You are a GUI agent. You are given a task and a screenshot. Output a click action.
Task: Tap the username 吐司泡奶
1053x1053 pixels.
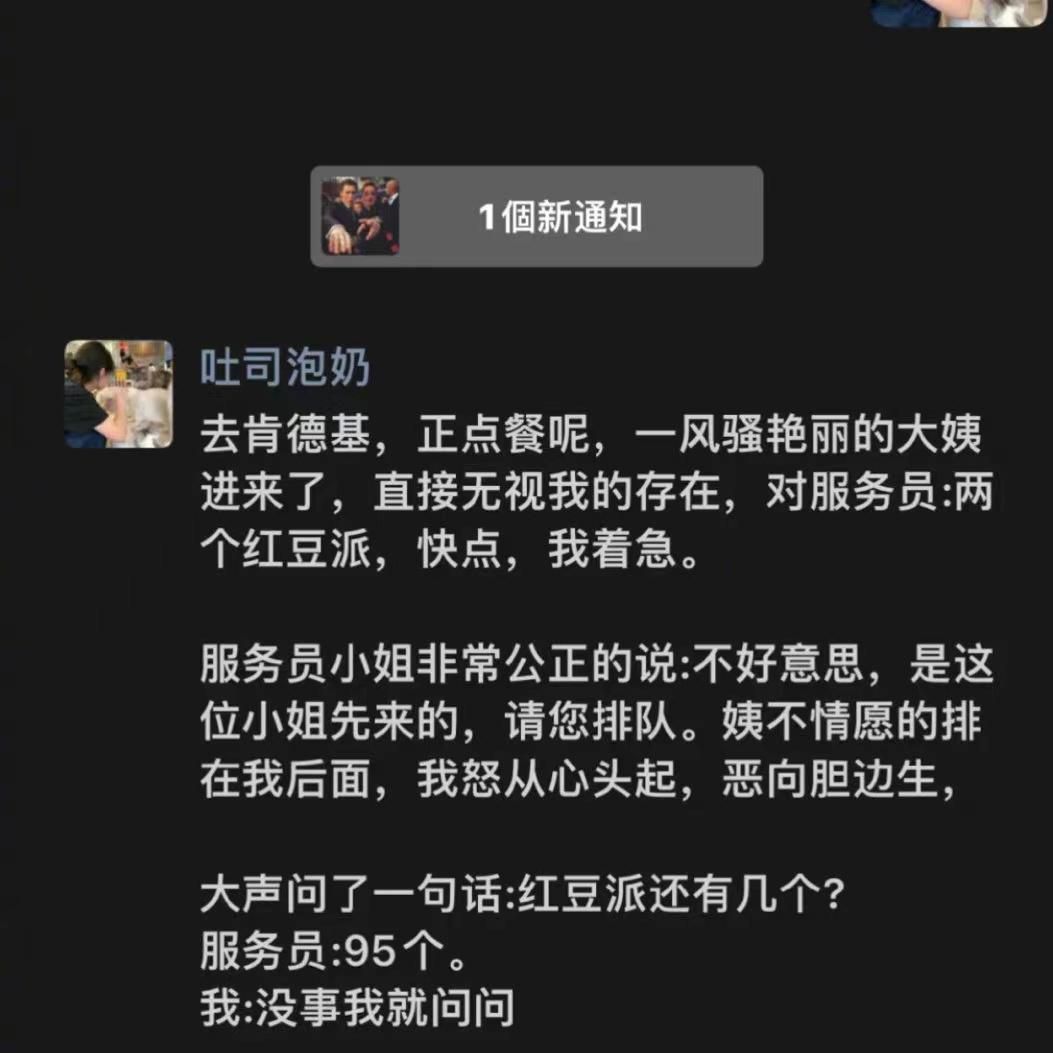pyautogui.click(x=285, y=367)
